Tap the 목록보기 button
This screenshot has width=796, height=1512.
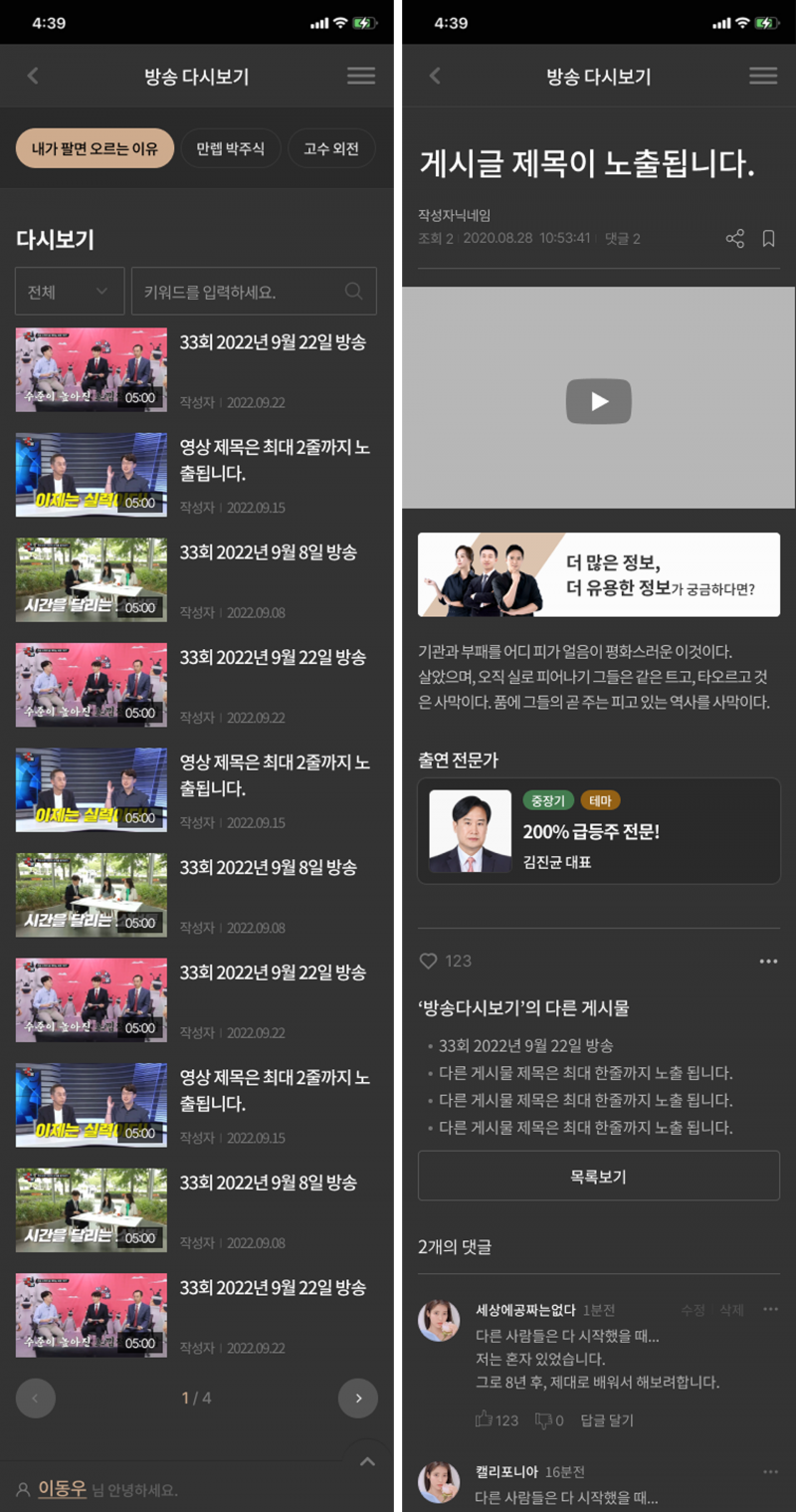(x=598, y=1177)
